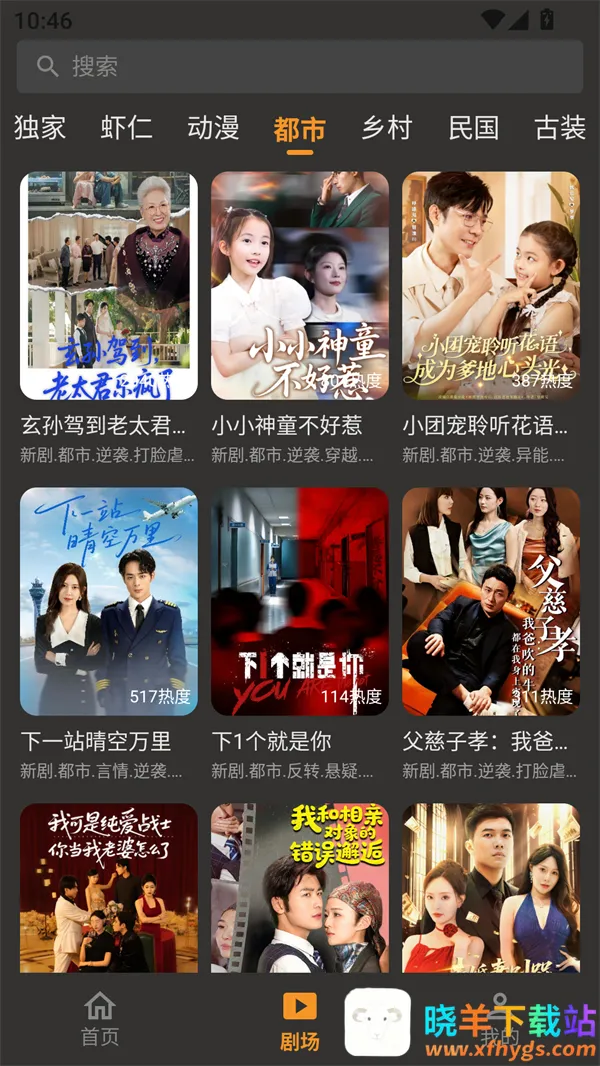
Task: Open the 搜索 search box
Action: pos(300,67)
